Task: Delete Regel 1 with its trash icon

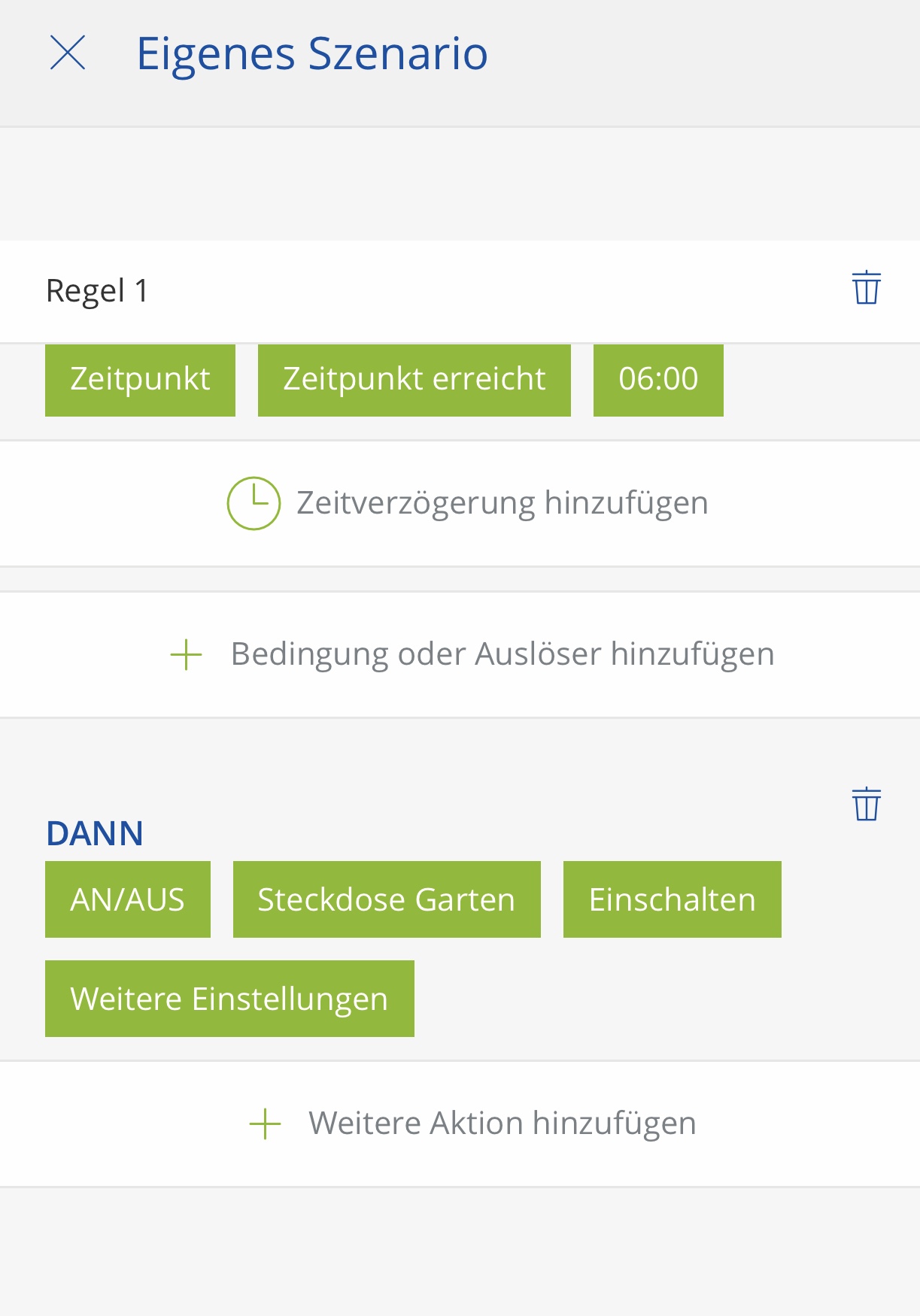Action: pos(866,288)
